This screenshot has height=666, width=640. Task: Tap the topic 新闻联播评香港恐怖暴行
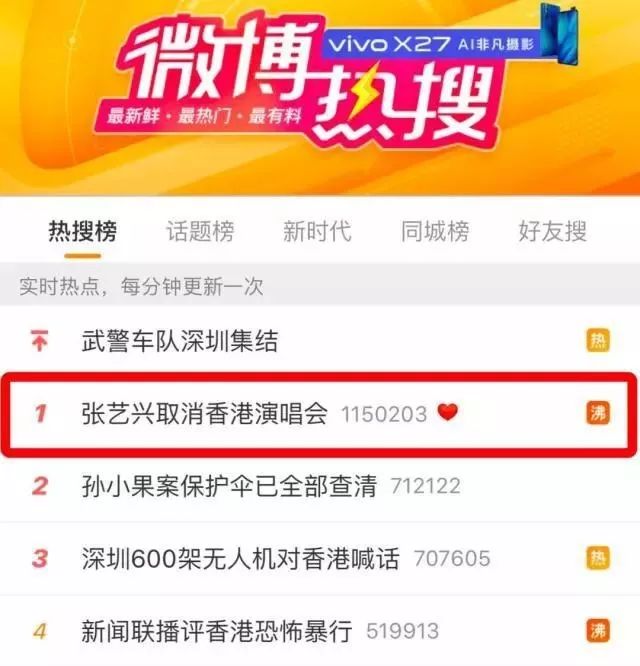pos(217,631)
